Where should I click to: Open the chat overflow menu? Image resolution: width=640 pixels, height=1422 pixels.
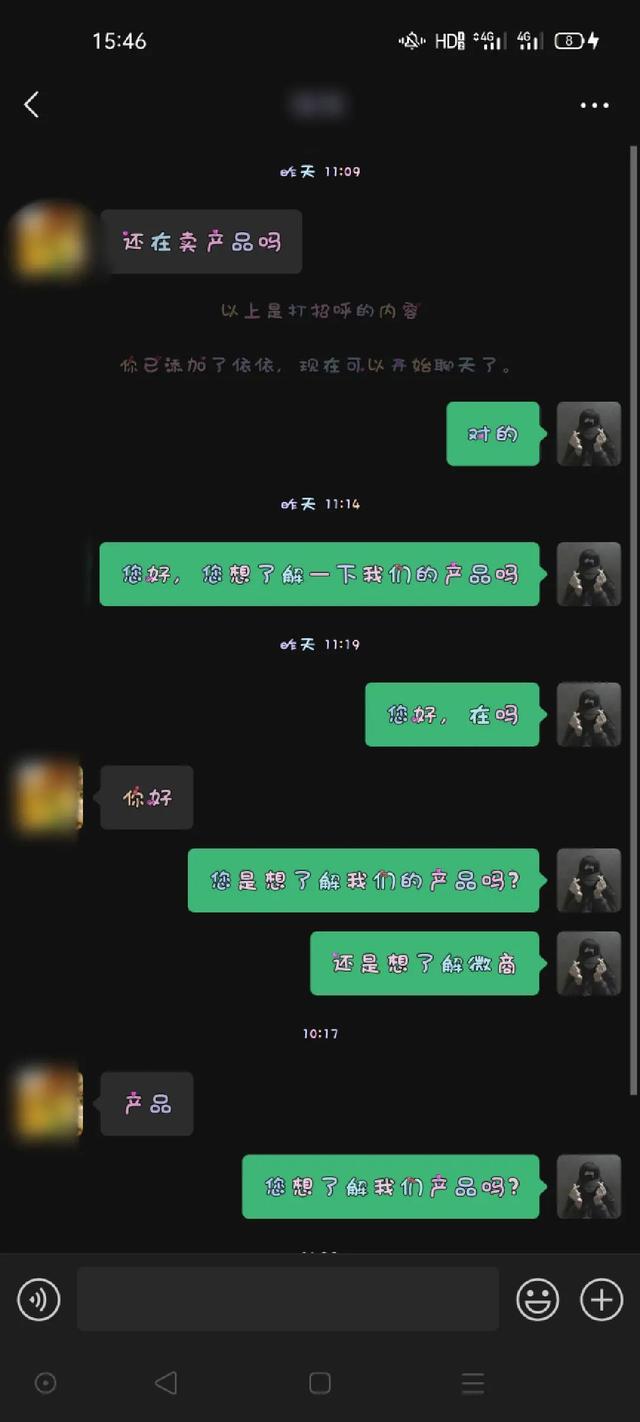coord(594,105)
